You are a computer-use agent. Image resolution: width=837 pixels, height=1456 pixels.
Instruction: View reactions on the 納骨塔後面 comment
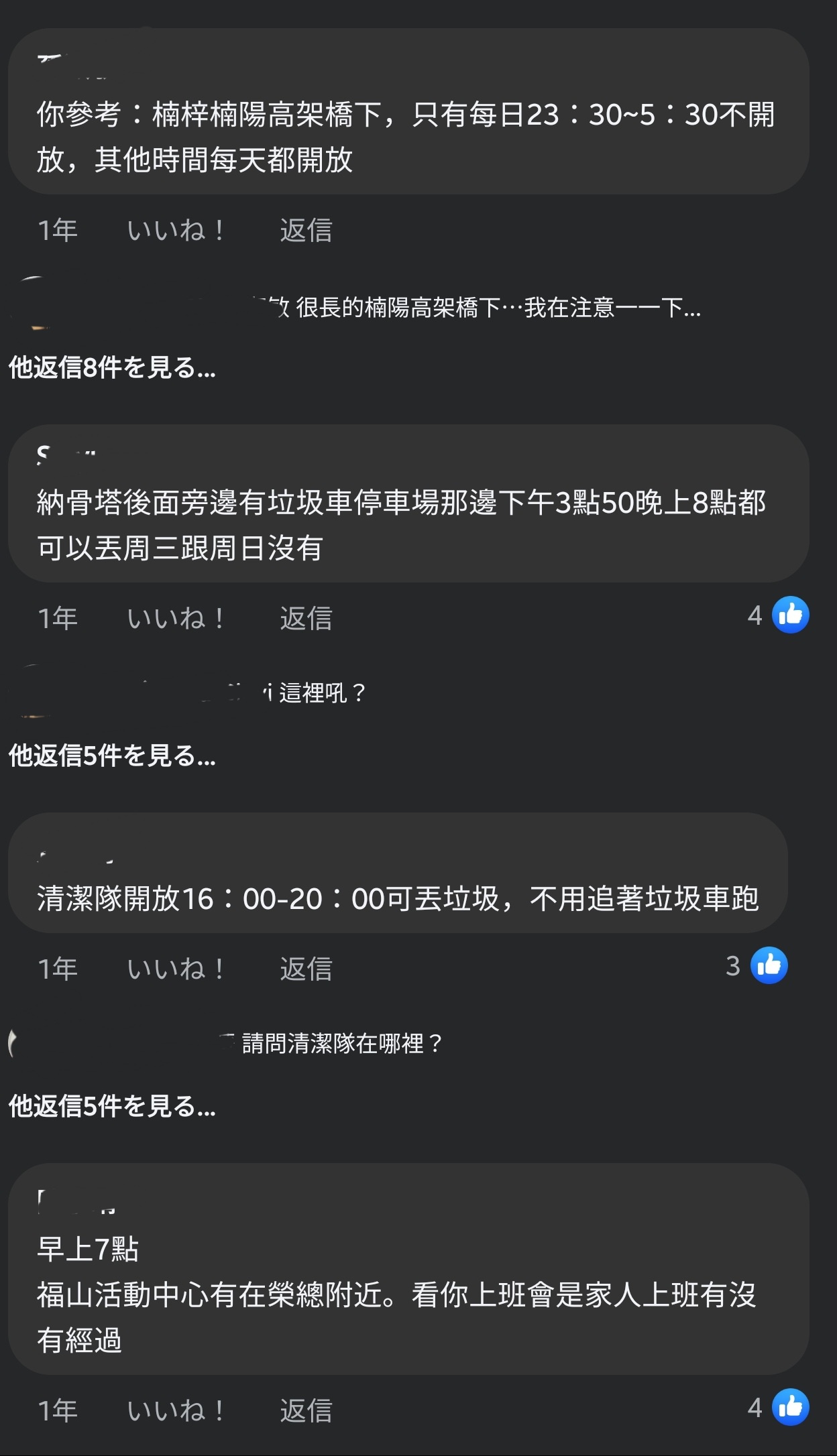779,615
